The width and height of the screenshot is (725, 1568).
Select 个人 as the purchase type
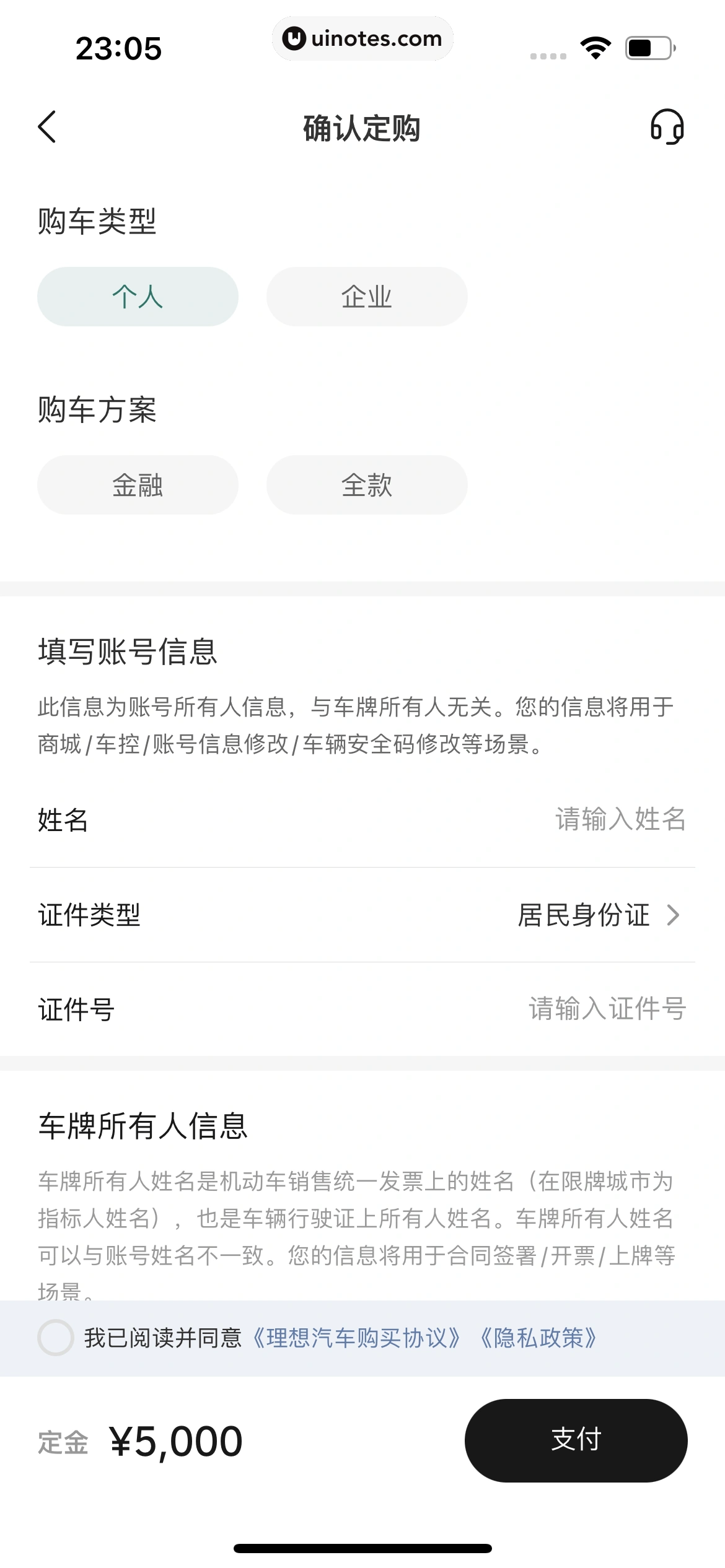point(138,297)
